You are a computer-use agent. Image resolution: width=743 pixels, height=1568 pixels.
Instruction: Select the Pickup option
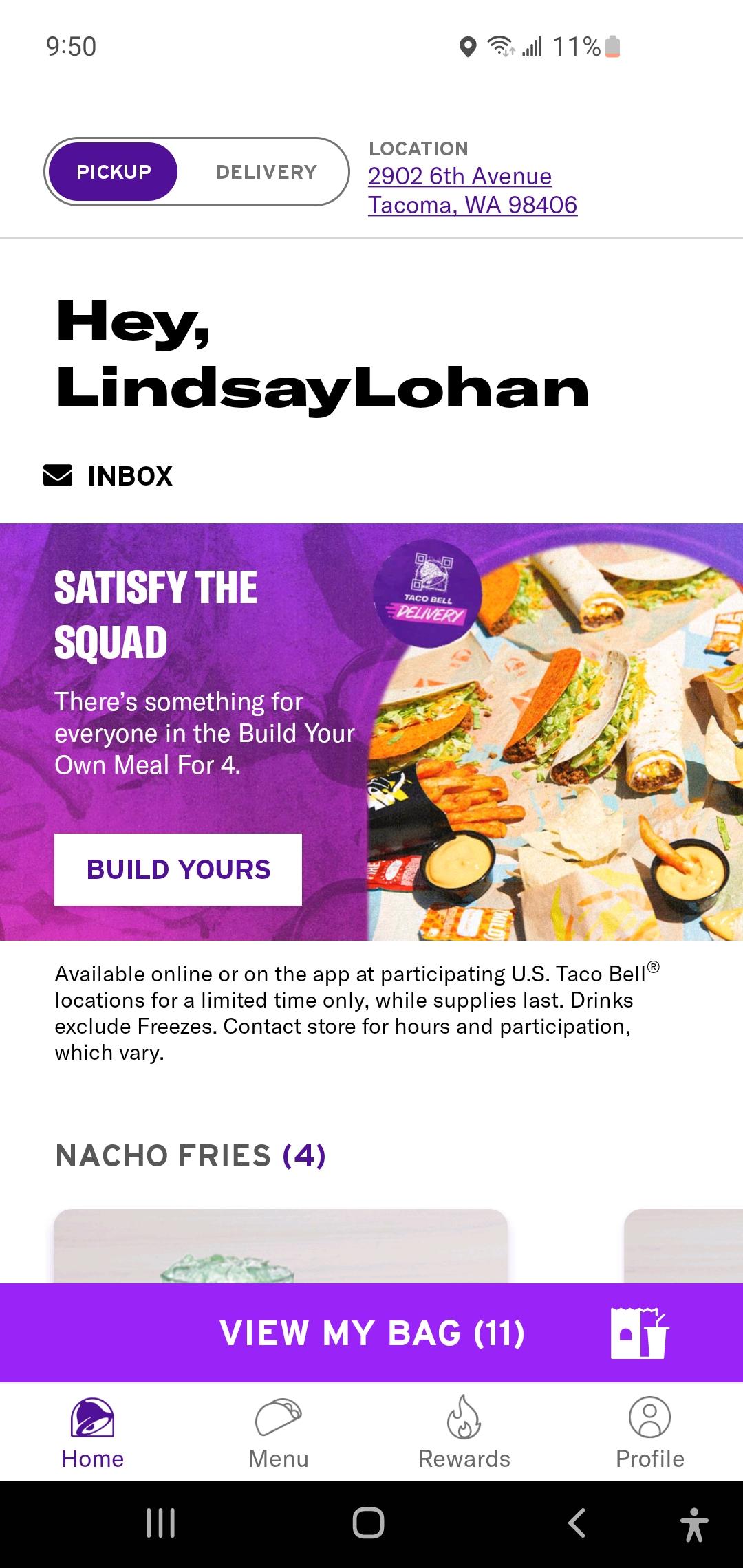tap(114, 172)
